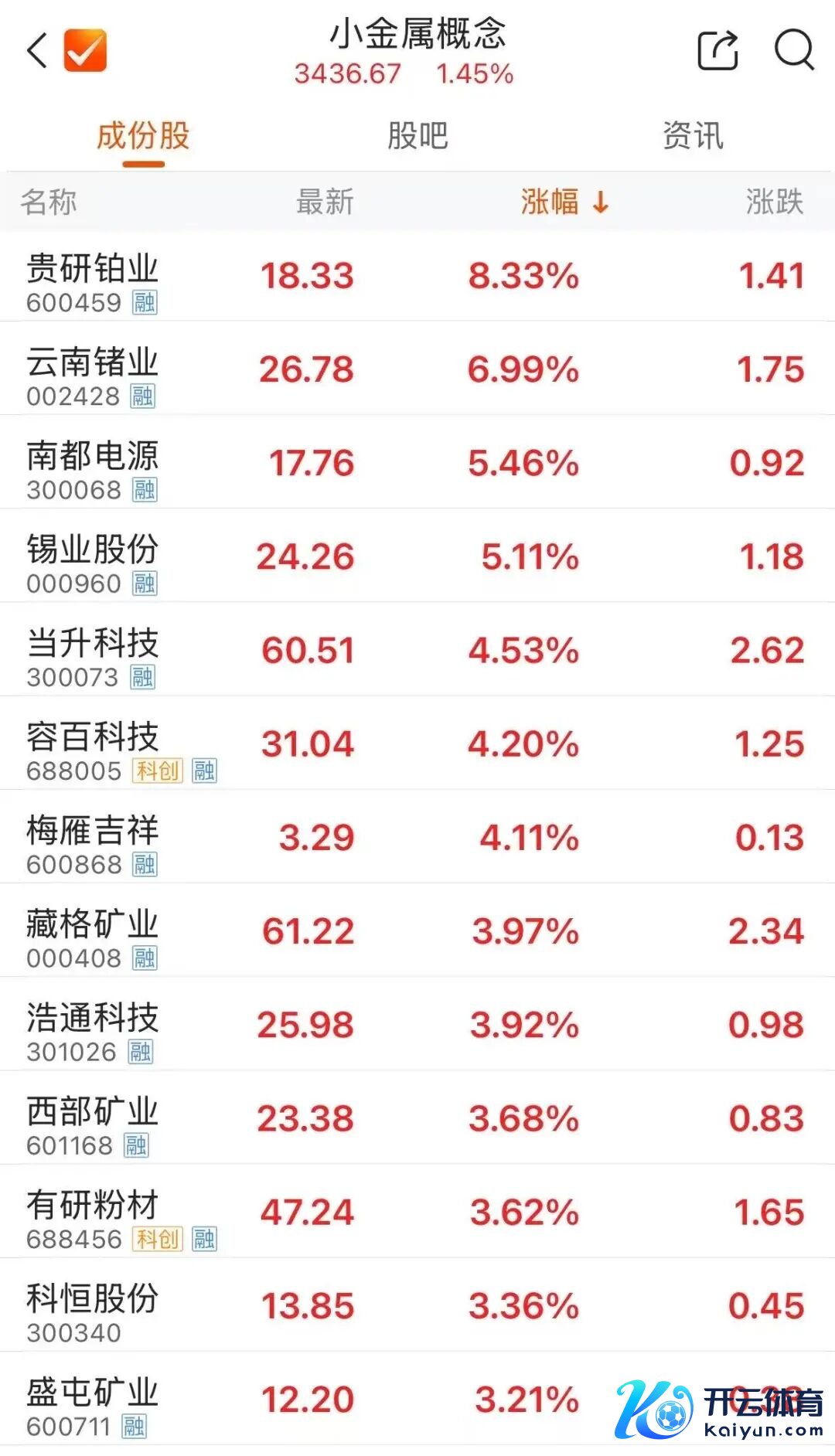Sort list by 涨跌 column

(774, 202)
